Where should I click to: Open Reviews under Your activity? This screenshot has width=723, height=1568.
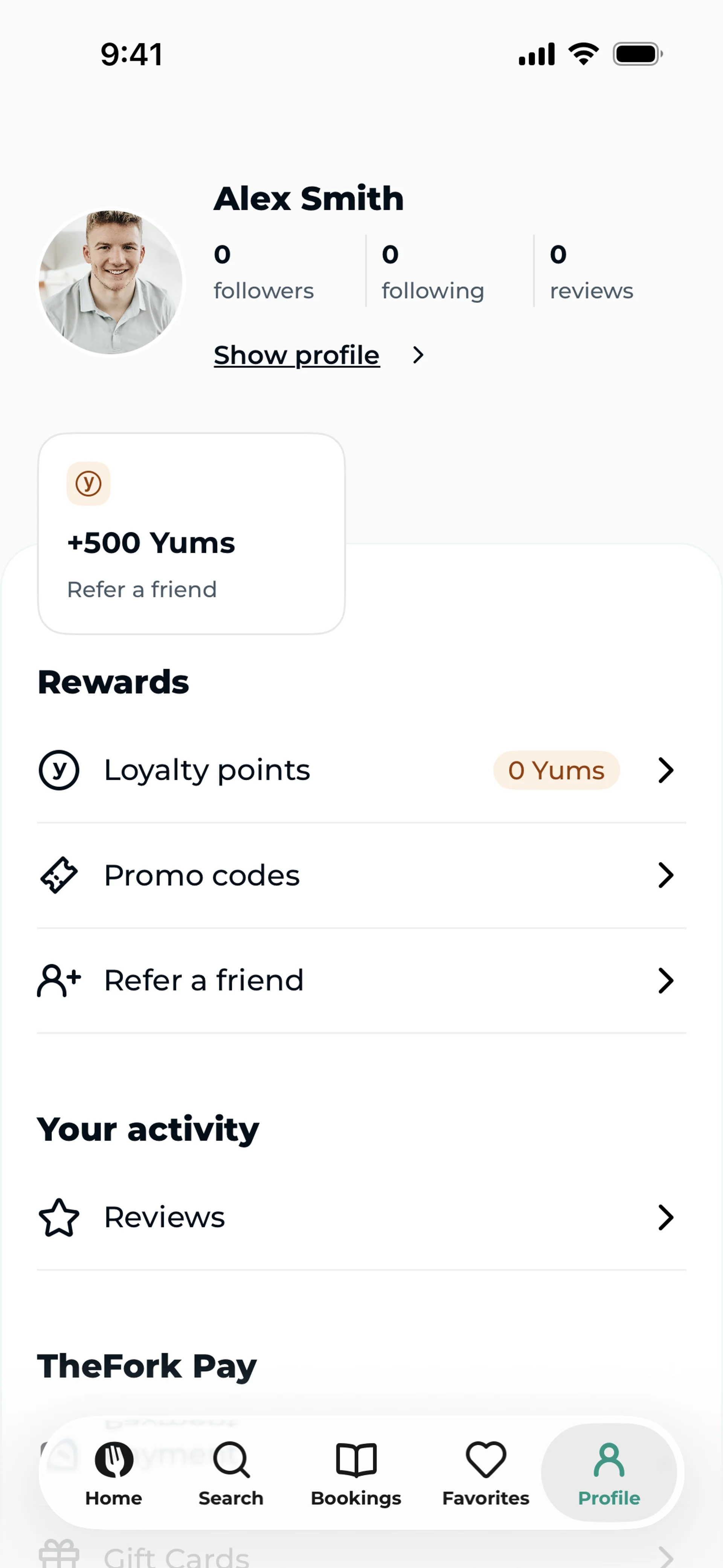(361, 1217)
